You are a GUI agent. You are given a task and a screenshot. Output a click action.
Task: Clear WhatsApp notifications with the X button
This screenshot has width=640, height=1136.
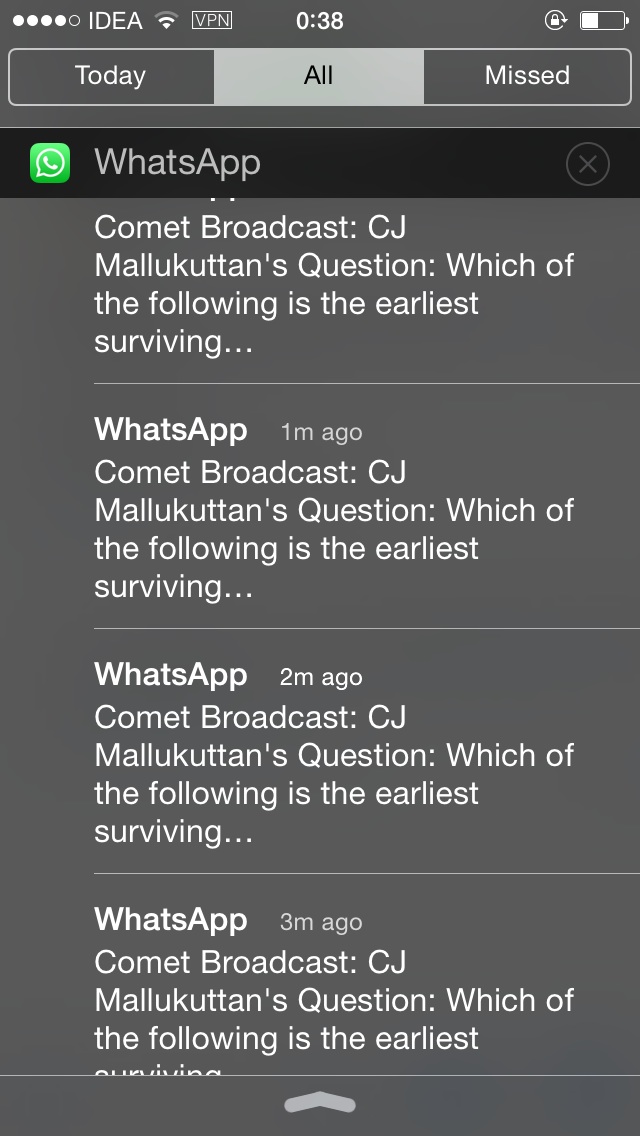click(x=587, y=164)
